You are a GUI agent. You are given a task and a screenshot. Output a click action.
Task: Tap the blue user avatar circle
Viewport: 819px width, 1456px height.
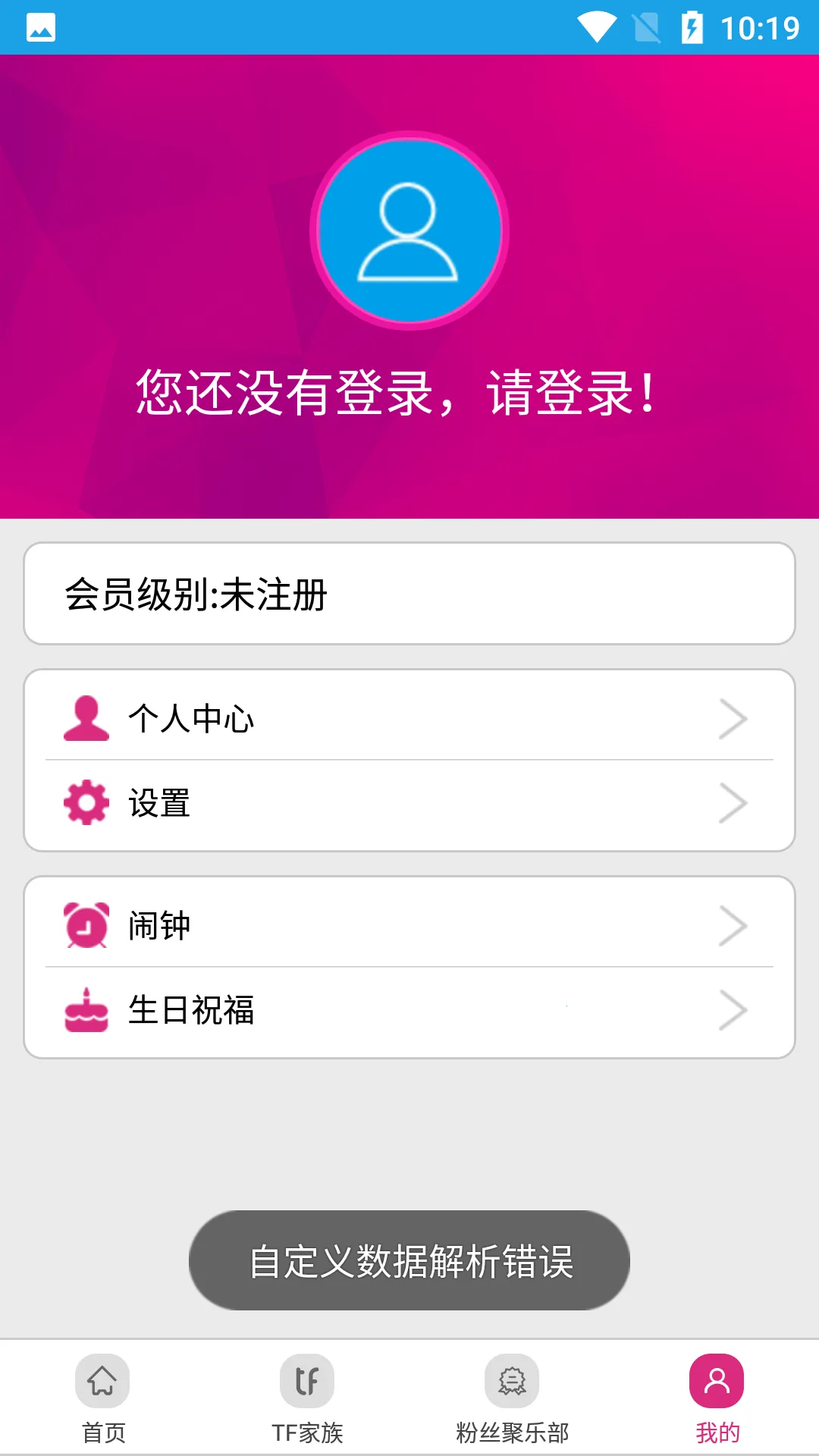pyautogui.click(x=409, y=233)
